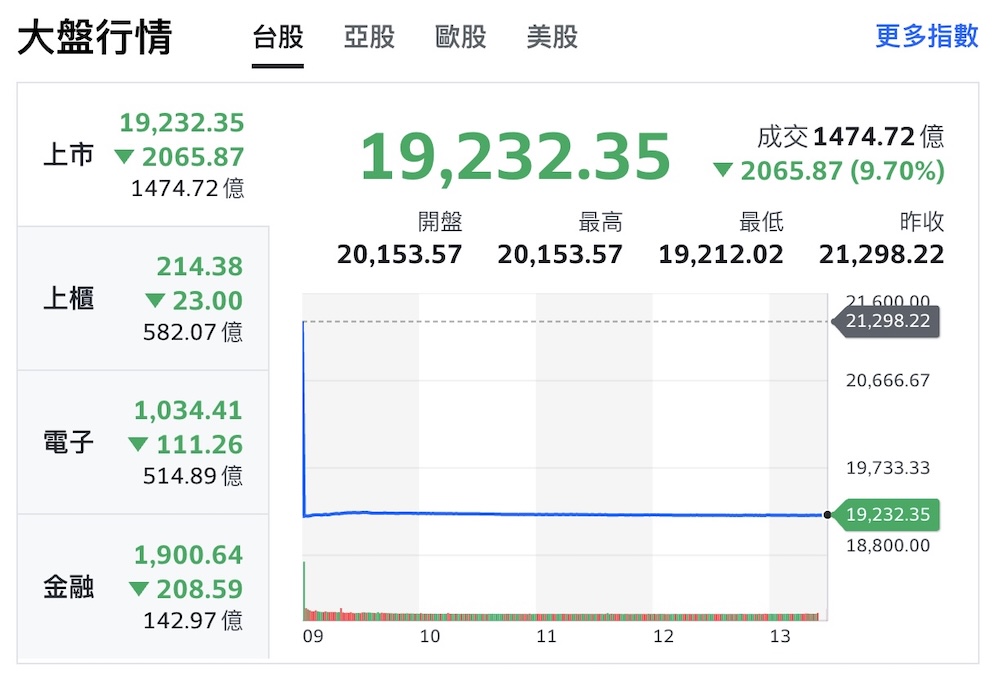Open the 更多指數 link
Viewport: 1000px width, 675px height.
click(926, 36)
